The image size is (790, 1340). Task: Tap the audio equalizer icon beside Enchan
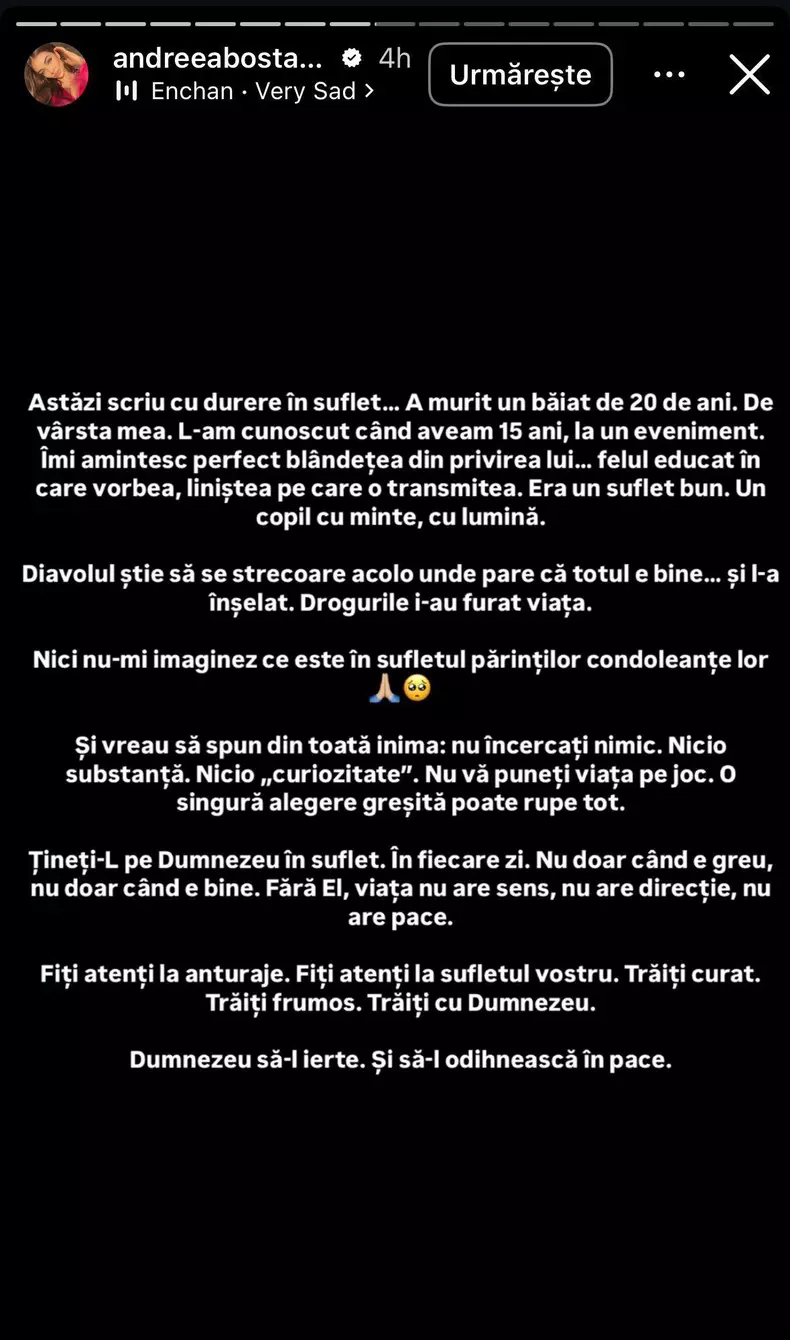(124, 91)
